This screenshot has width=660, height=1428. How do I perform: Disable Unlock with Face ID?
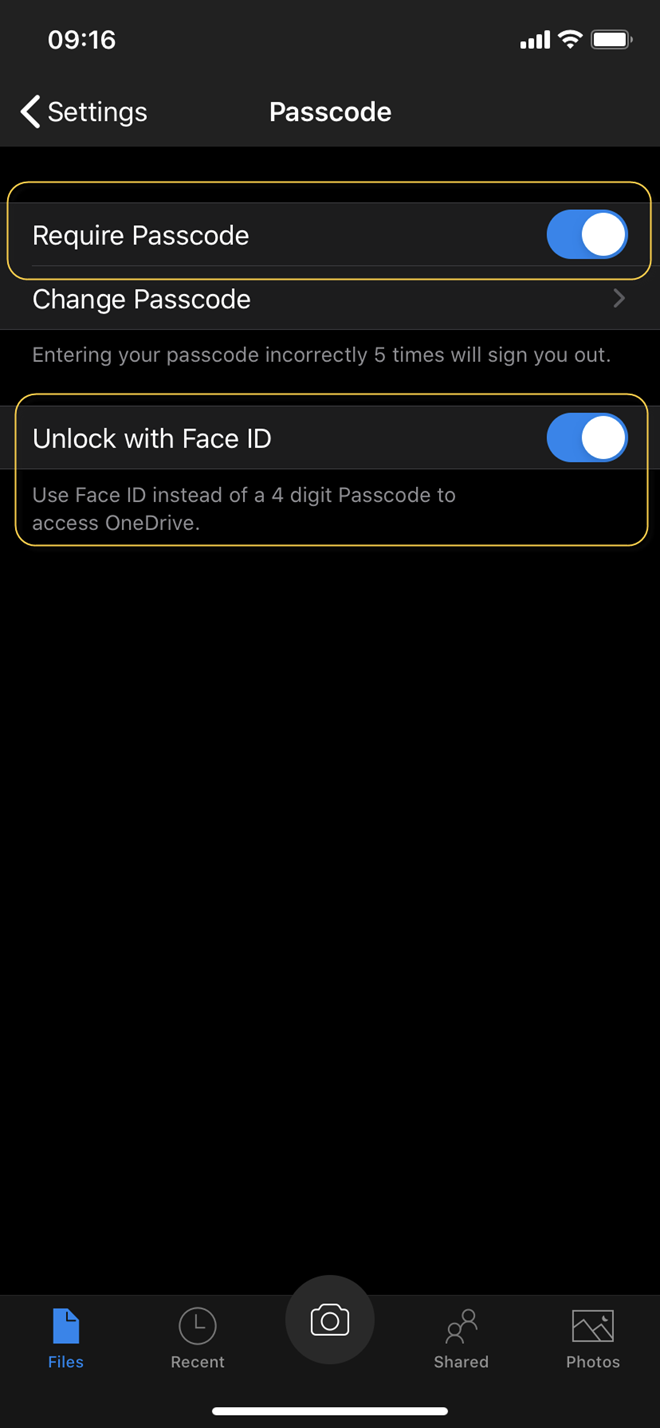586,439
